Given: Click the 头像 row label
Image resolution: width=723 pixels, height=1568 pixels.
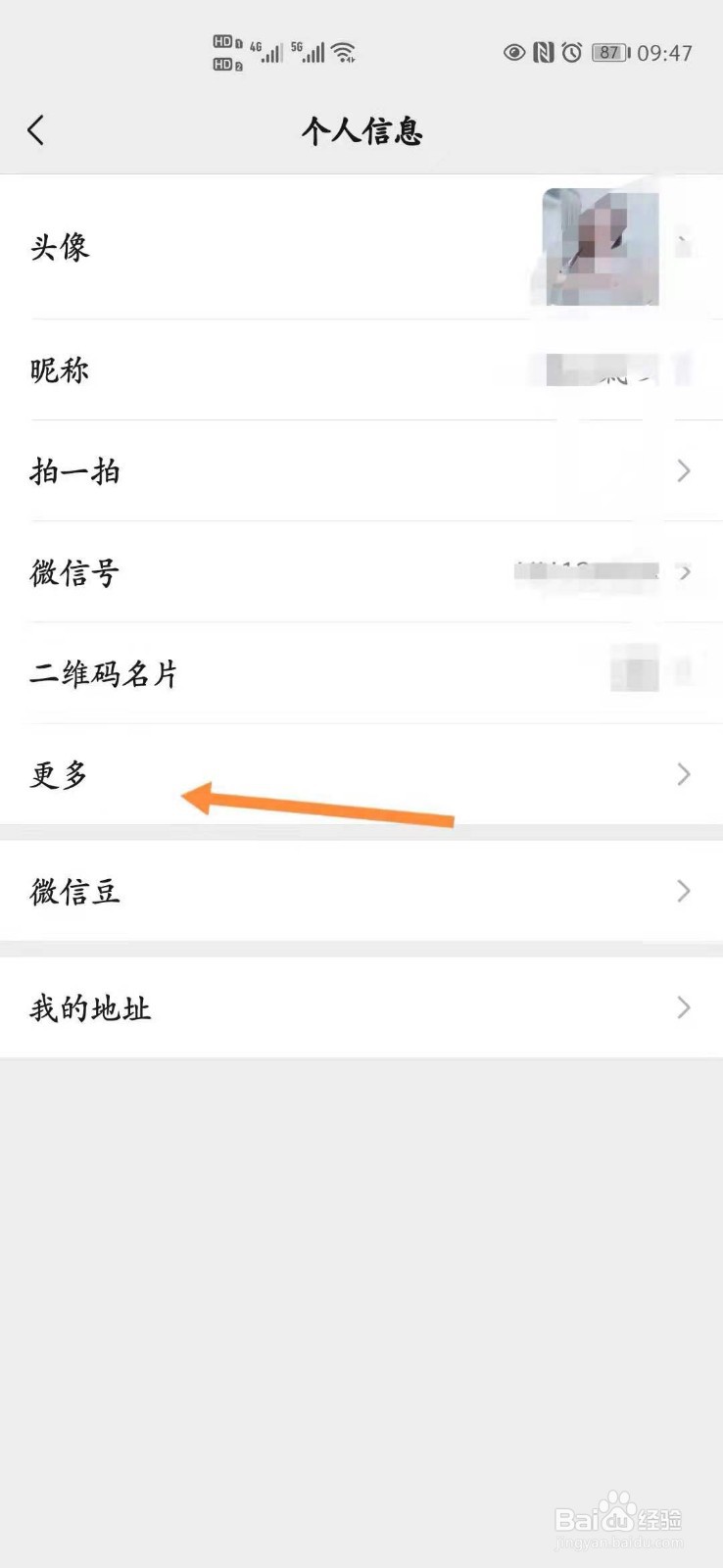Looking at the screenshot, I should click(x=61, y=247).
